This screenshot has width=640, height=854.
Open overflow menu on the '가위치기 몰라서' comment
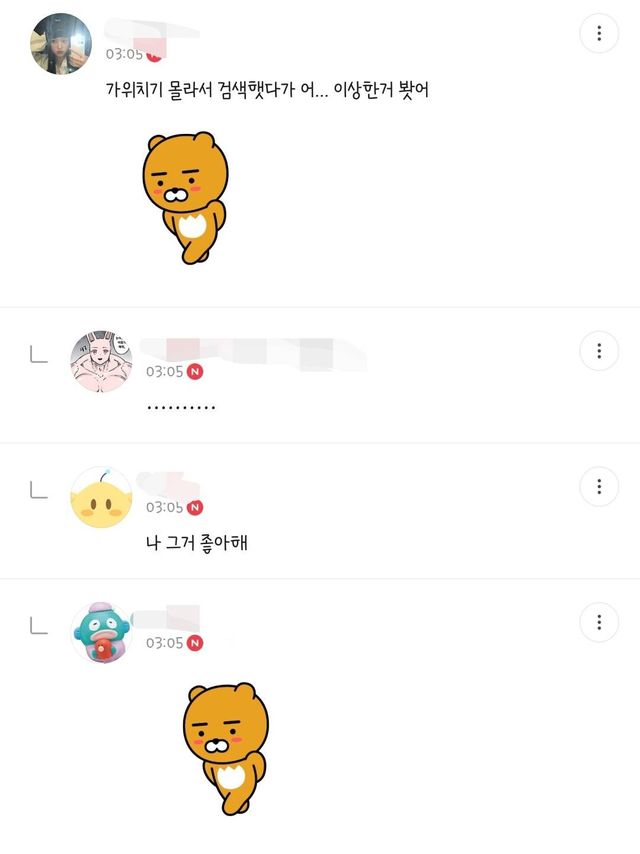point(599,34)
